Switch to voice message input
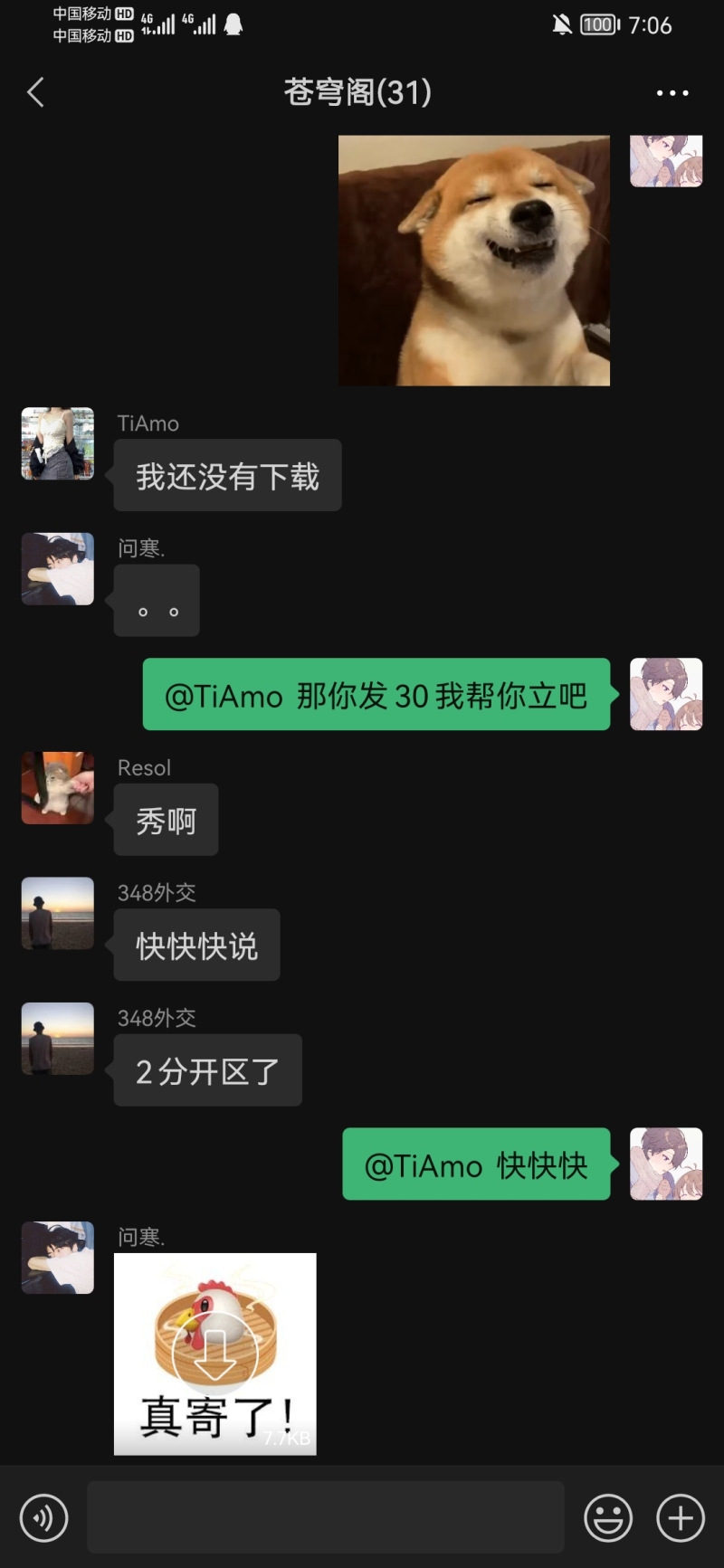Image resolution: width=724 pixels, height=1568 pixels. click(43, 1517)
